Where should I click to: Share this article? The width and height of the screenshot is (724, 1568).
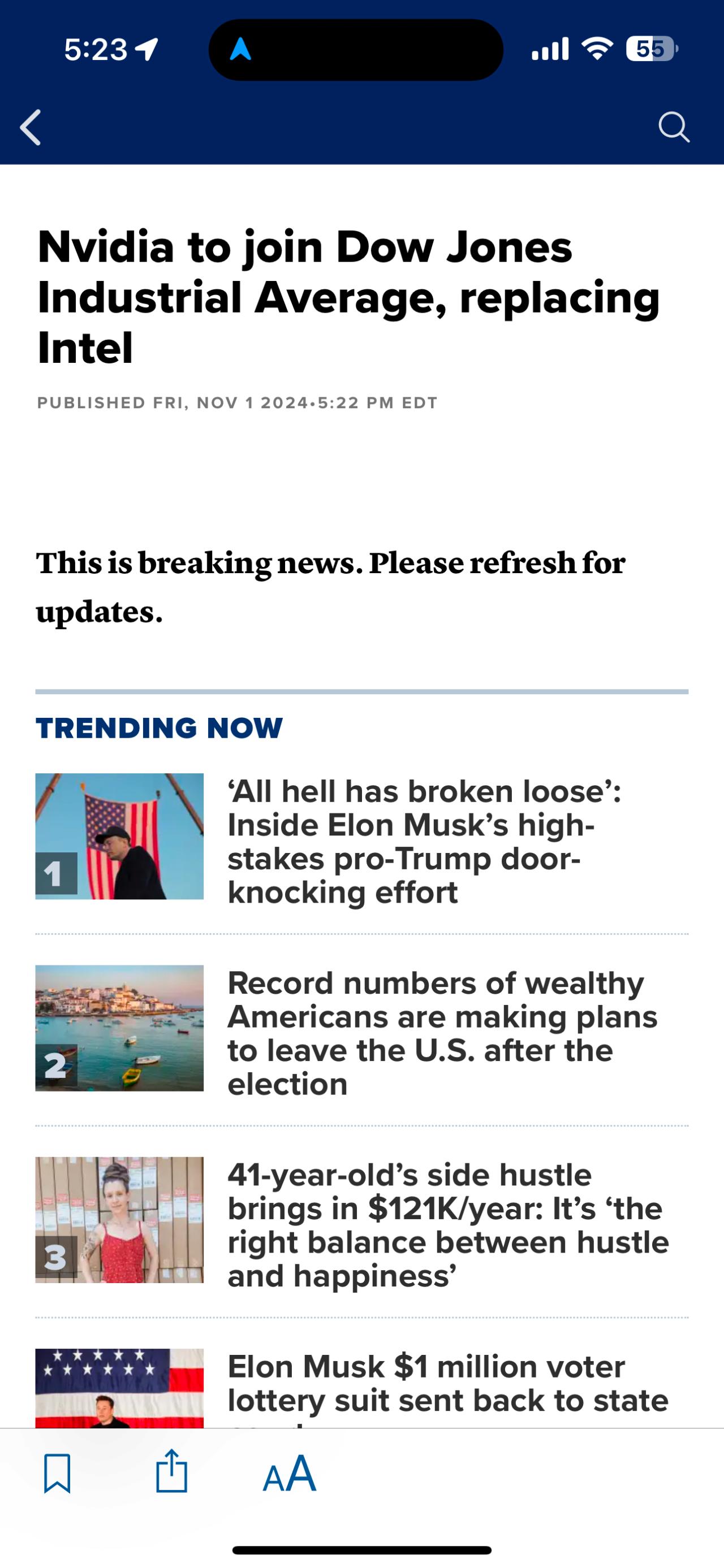tap(171, 1472)
